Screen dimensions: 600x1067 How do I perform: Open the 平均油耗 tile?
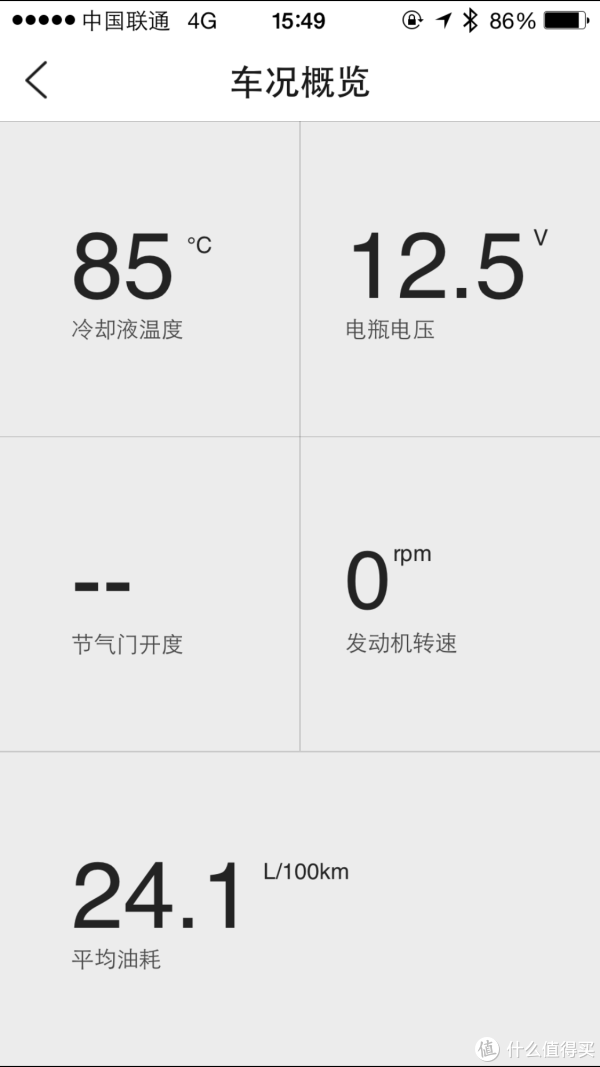click(x=300, y=909)
